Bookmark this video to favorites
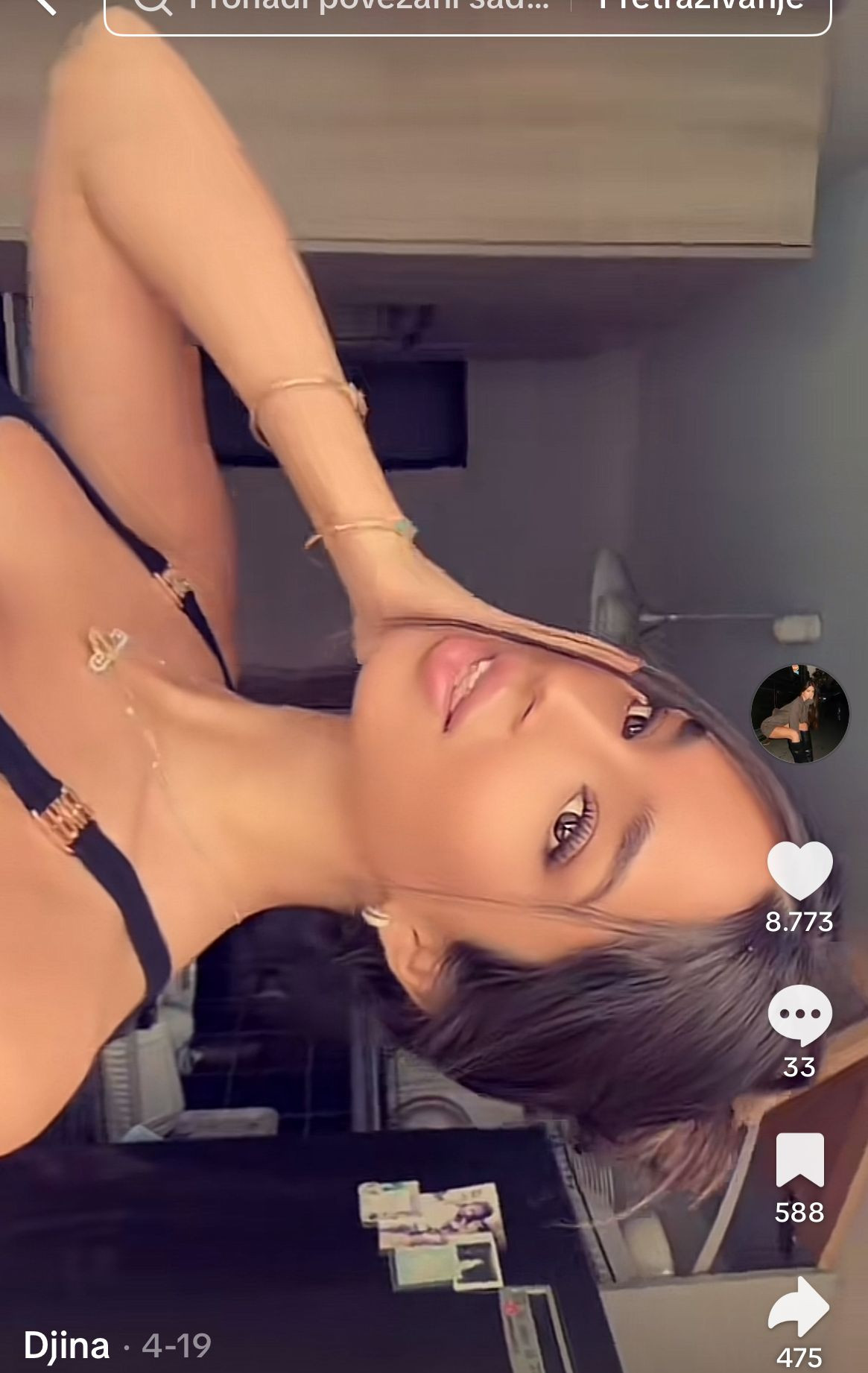The image size is (868, 1373). (x=799, y=1160)
